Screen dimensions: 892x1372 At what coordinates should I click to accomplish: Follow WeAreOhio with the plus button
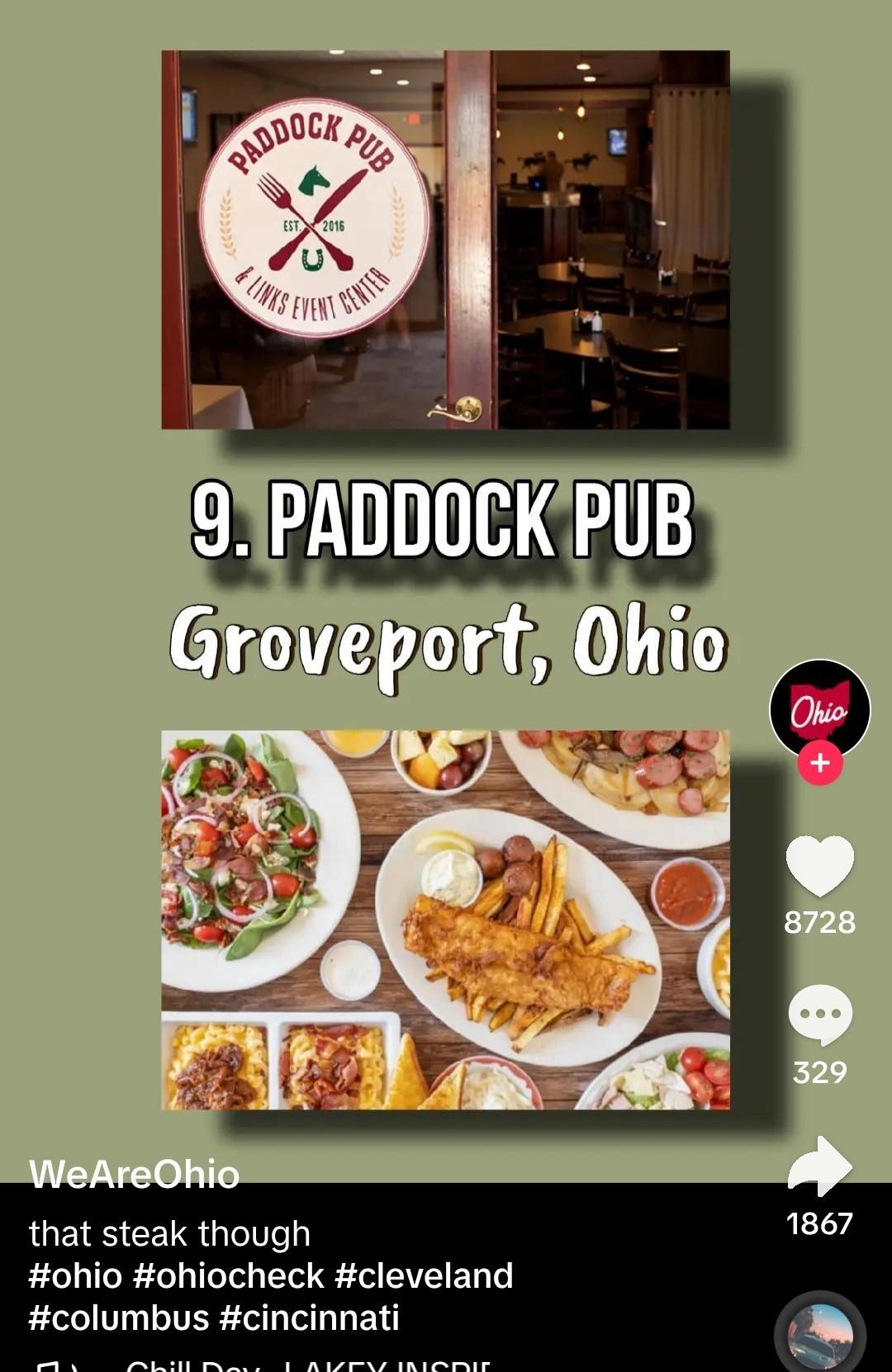[819, 763]
